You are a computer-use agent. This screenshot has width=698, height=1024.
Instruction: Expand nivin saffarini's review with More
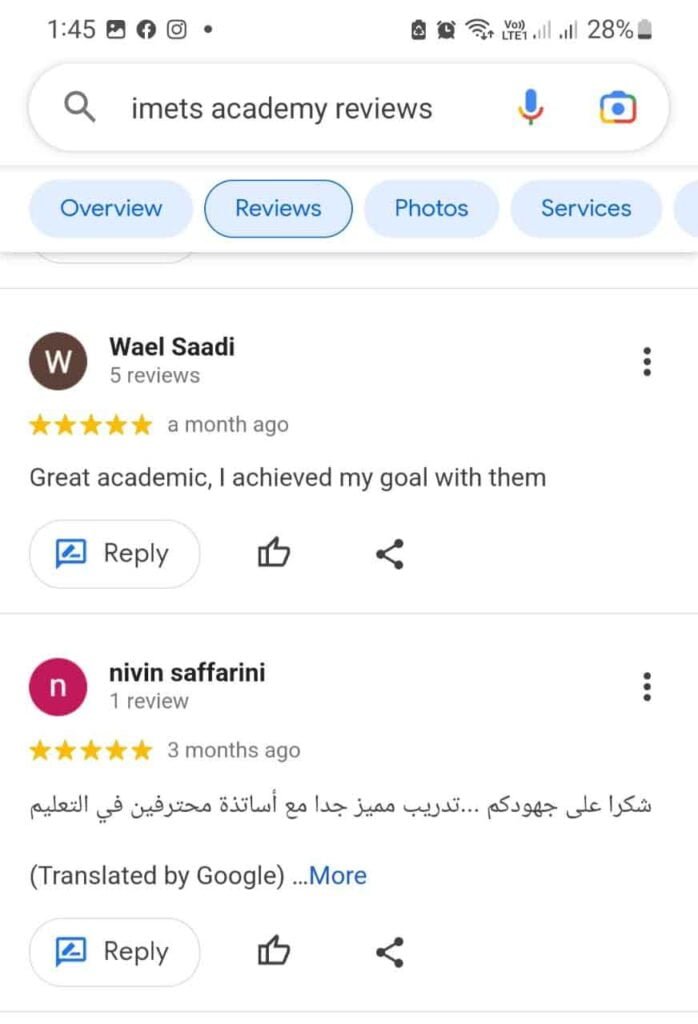tap(337, 876)
